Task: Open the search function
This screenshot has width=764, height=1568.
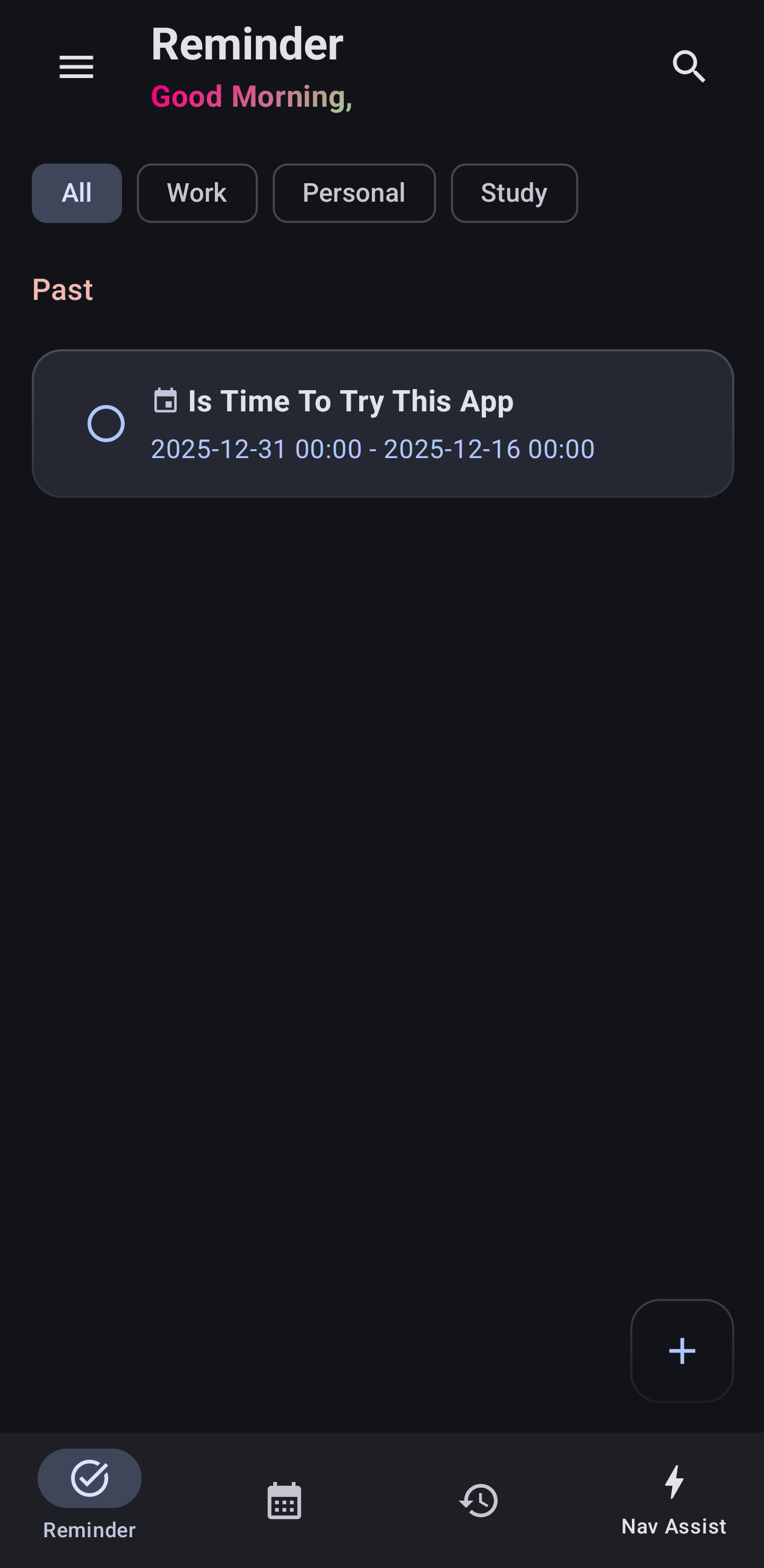Action: pyautogui.click(x=689, y=66)
